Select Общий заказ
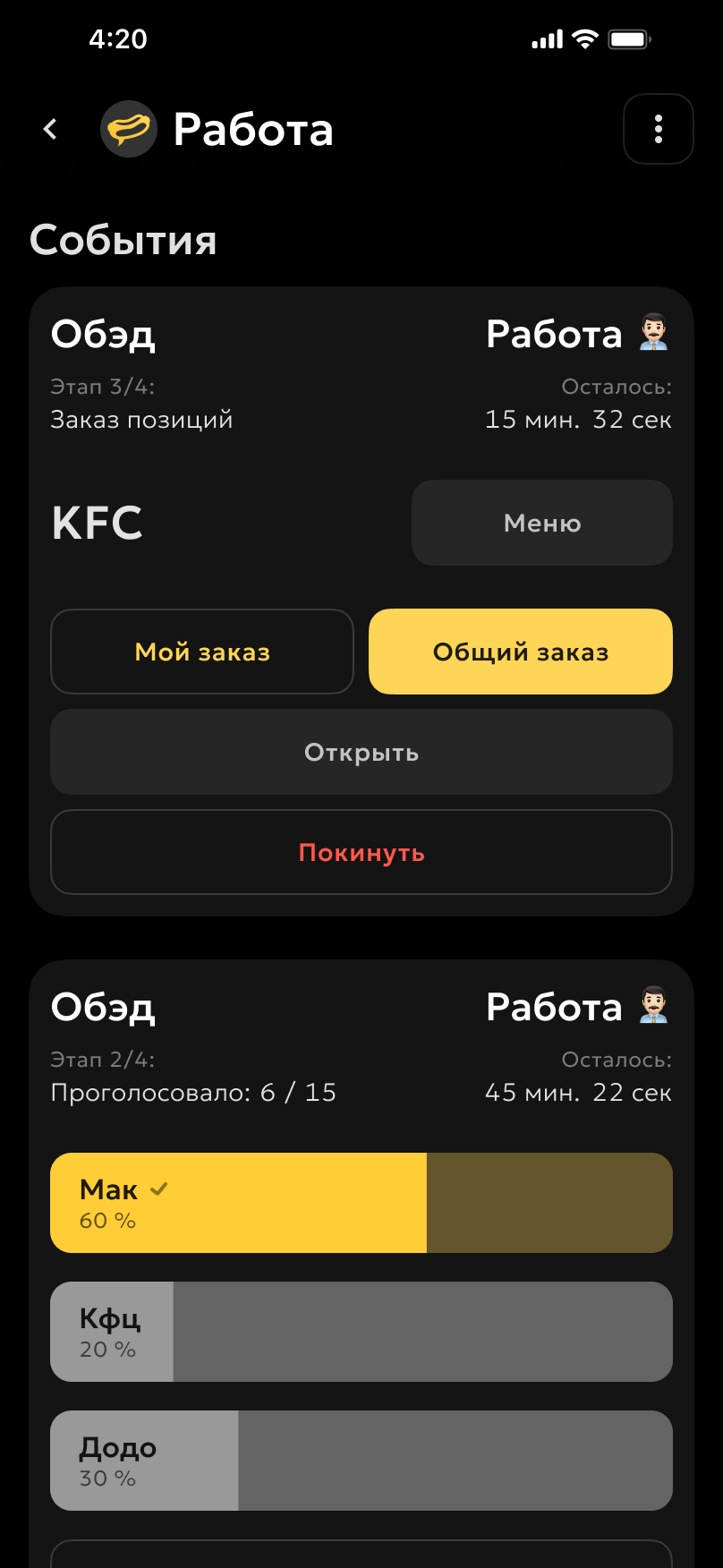 point(520,652)
